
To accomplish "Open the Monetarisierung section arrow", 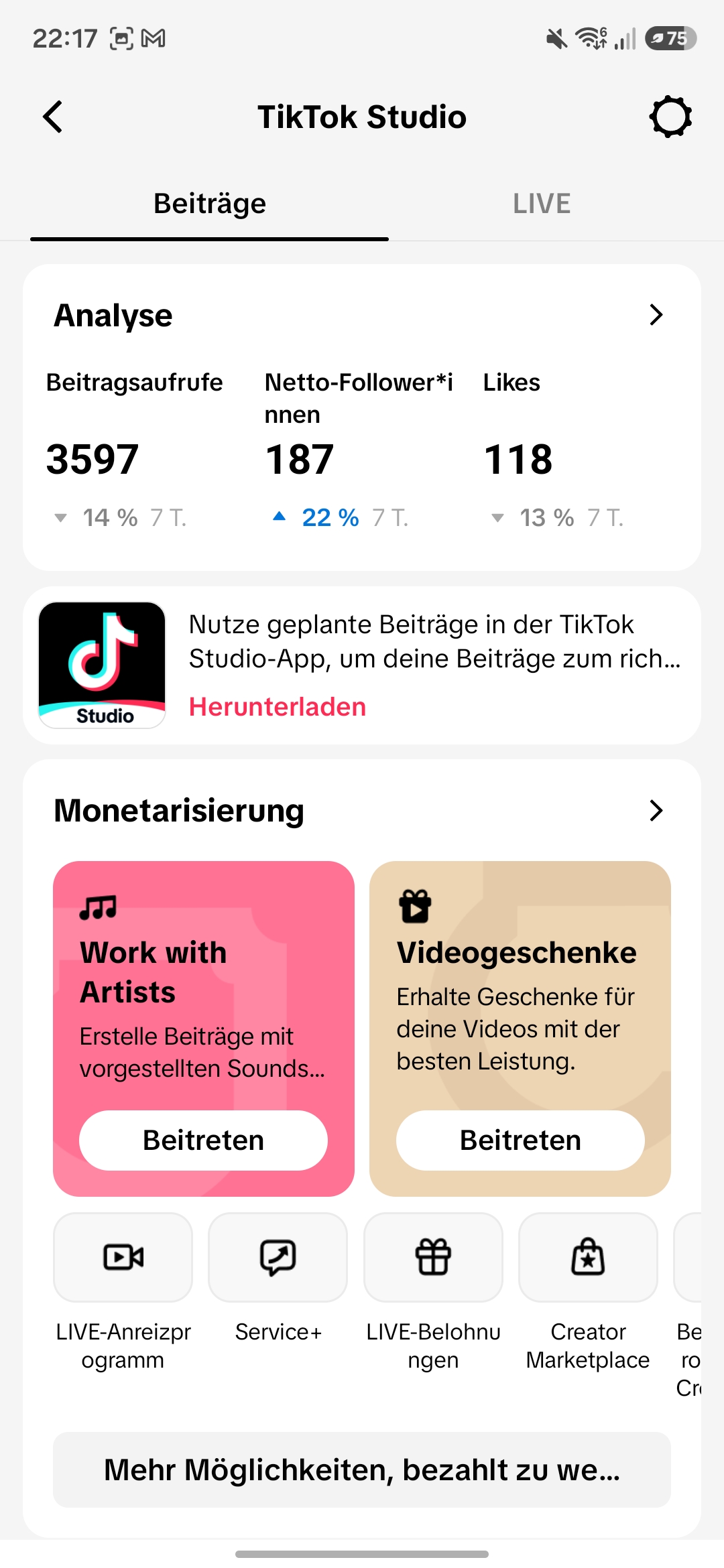I will pos(656,811).
